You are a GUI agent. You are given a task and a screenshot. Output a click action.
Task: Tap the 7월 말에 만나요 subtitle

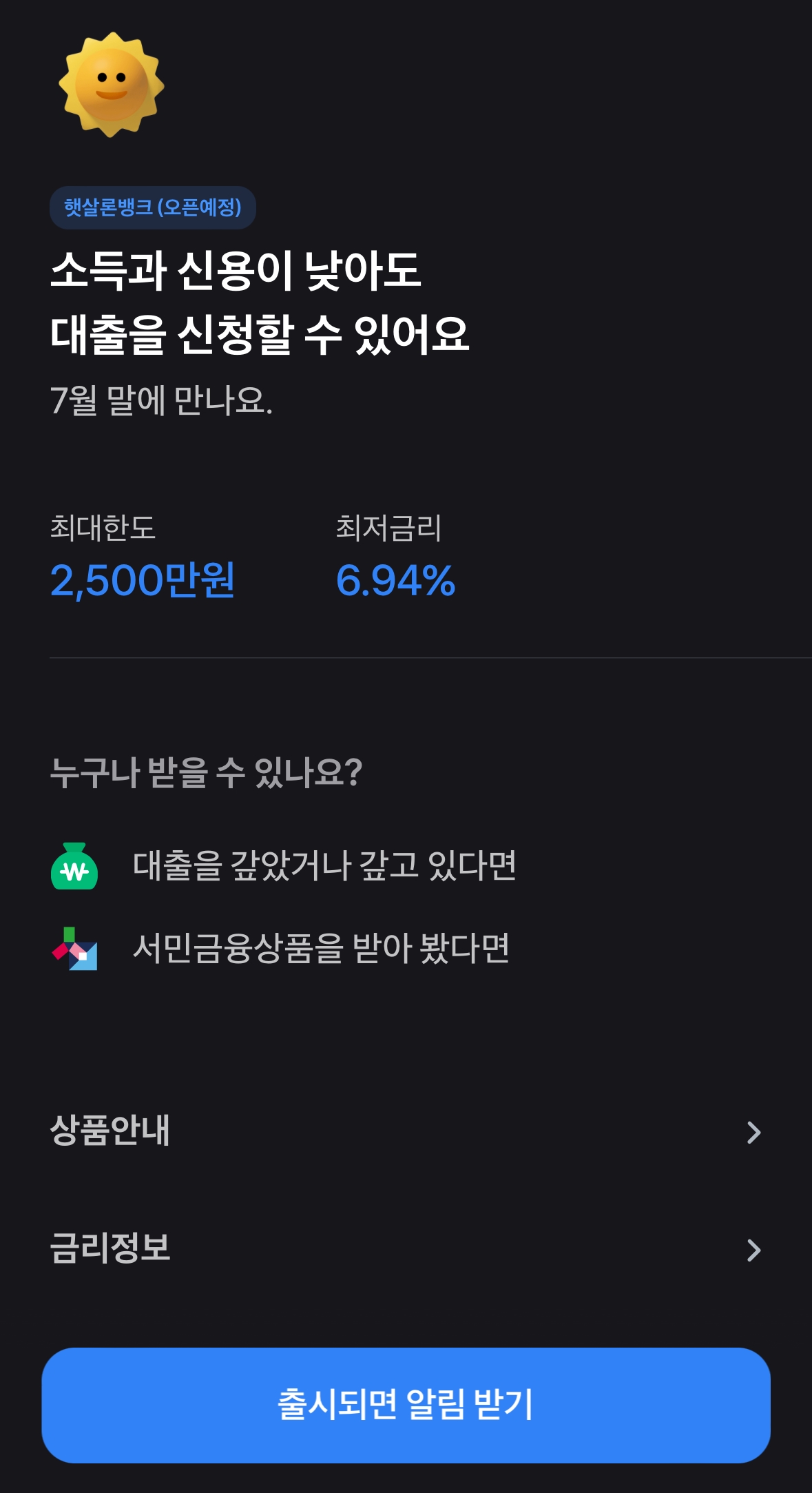pyautogui.click(x=163, y=401)
